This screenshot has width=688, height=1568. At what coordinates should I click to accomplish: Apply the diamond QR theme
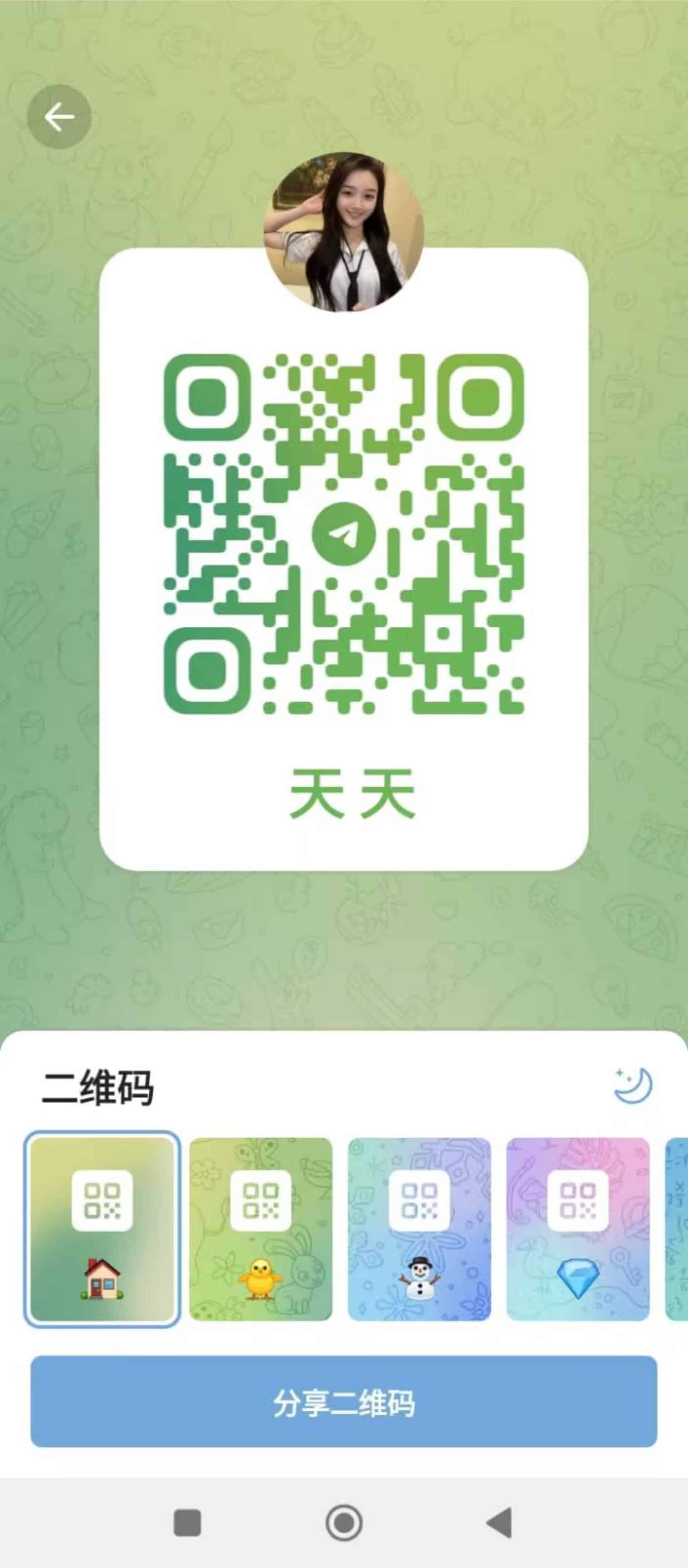click(x=578, y=1230)
